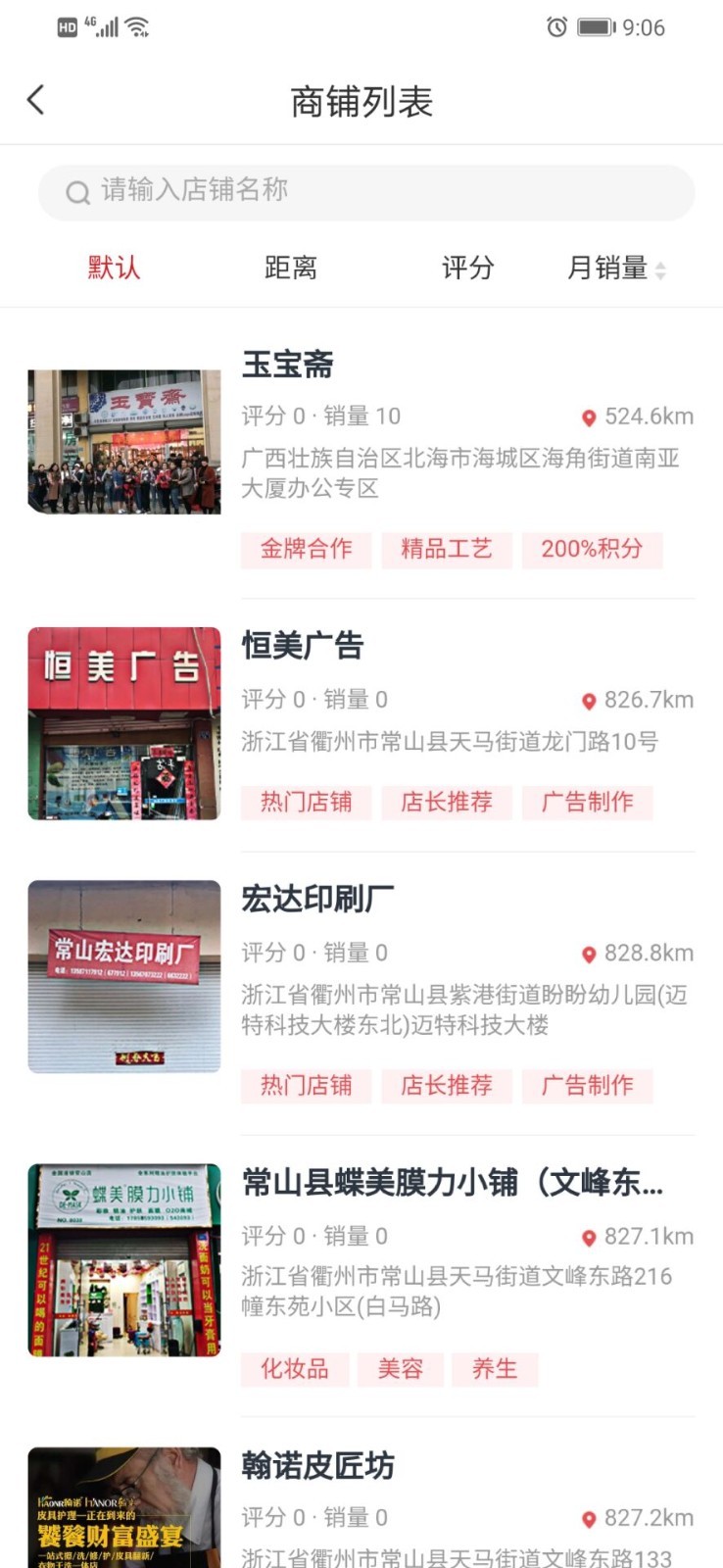The width and height of the screenshot is (723, 1568).
Task: Go back using the top-left arrow
Action: tap(36, 100)
